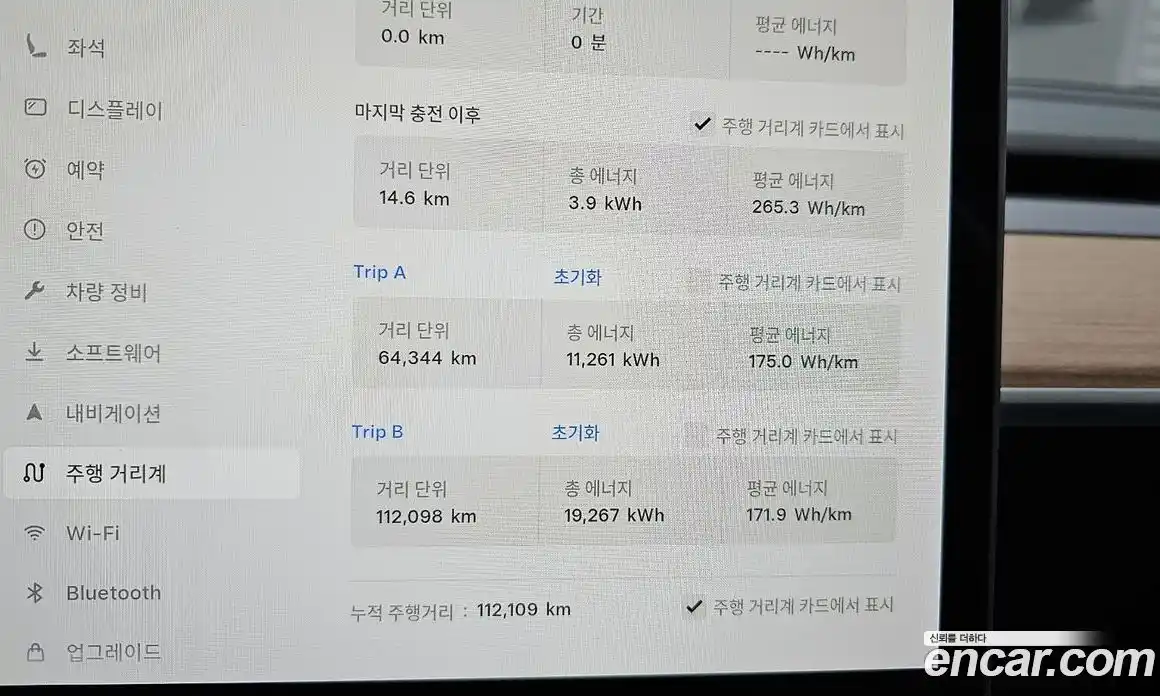Reset Trip A with 초기화
Viewport: 1160px width, 696px height.
tap(577, 277)
